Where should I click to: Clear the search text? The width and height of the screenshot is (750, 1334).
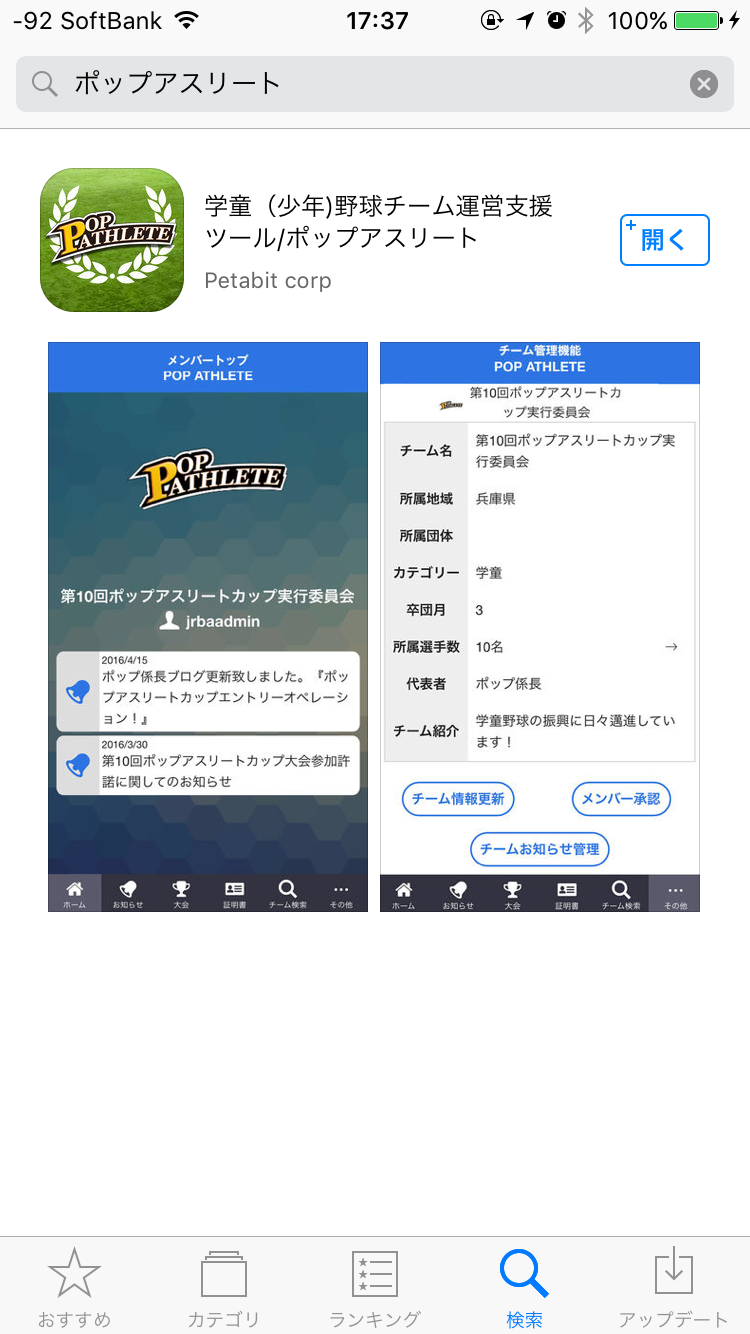[704, 84]
